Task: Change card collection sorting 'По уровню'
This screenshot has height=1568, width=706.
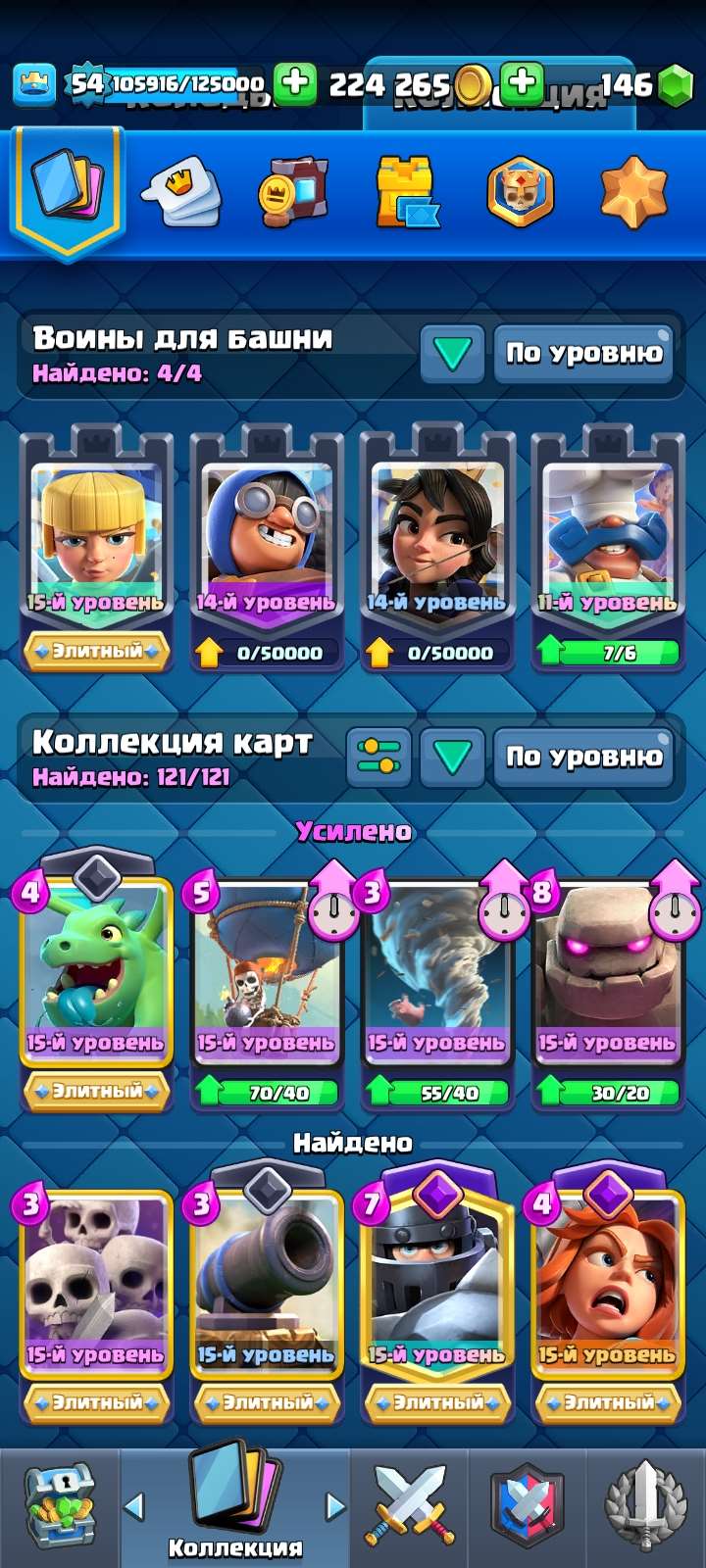Action: (x=583, y=757)
